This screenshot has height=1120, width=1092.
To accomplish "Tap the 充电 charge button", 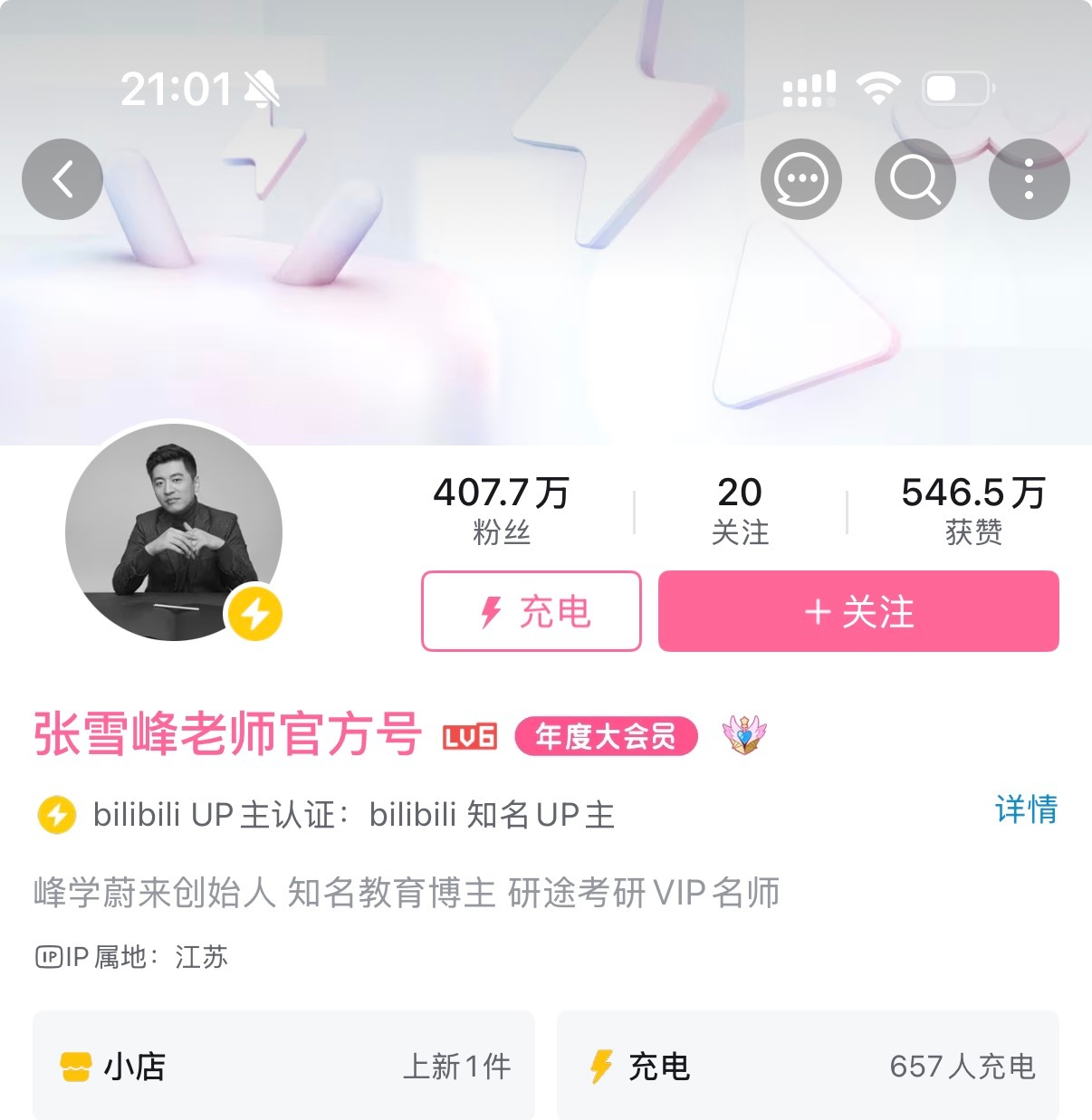I will (531, 612).
